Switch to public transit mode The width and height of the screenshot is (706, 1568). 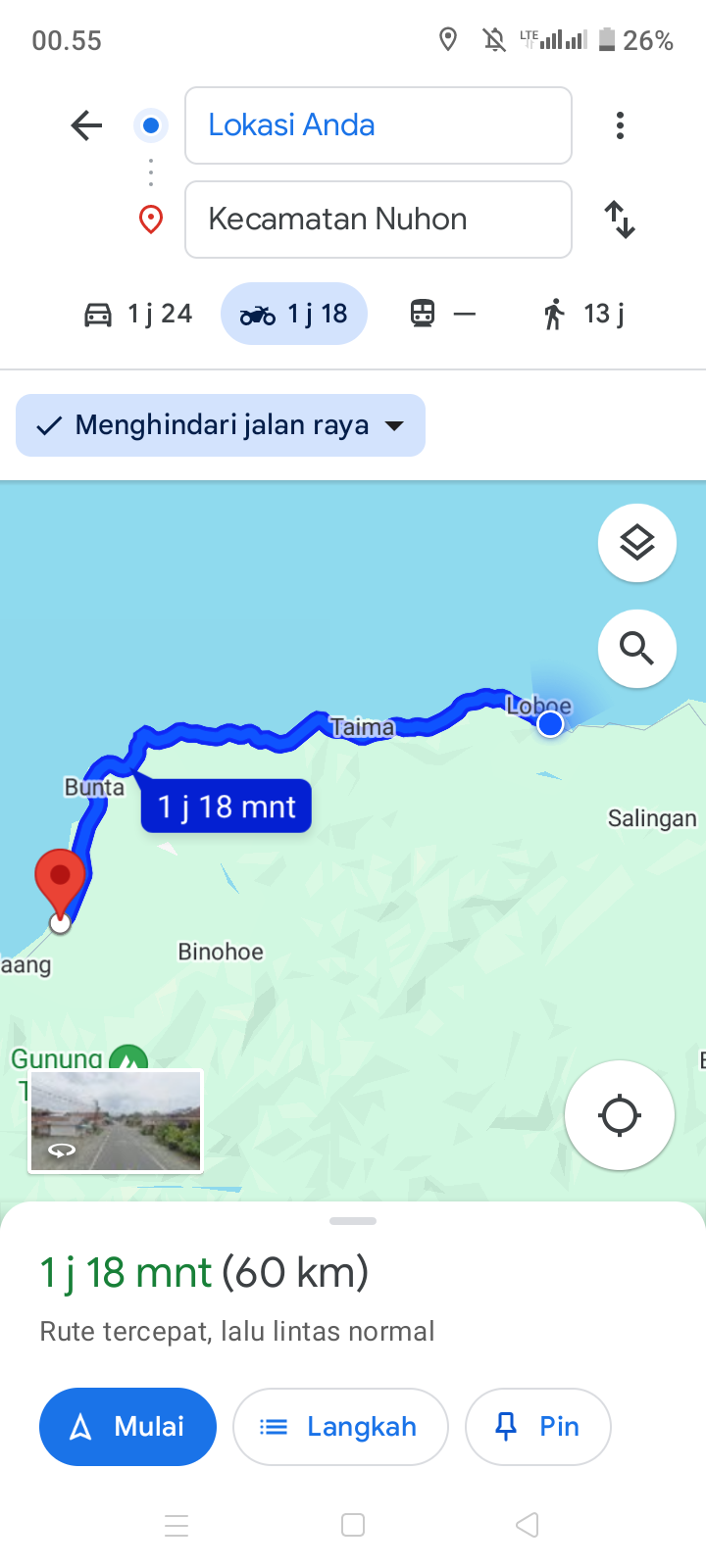(442, 314)
